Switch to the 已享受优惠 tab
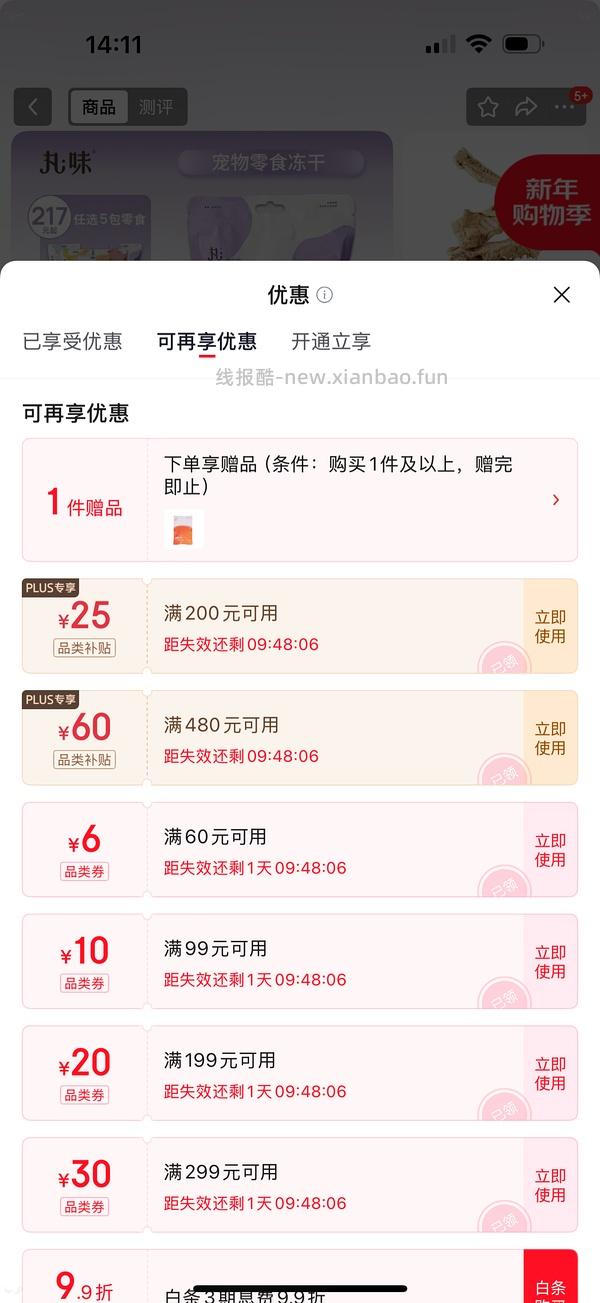The width and height of the screenshot is (600, 1303). point(72,342)
